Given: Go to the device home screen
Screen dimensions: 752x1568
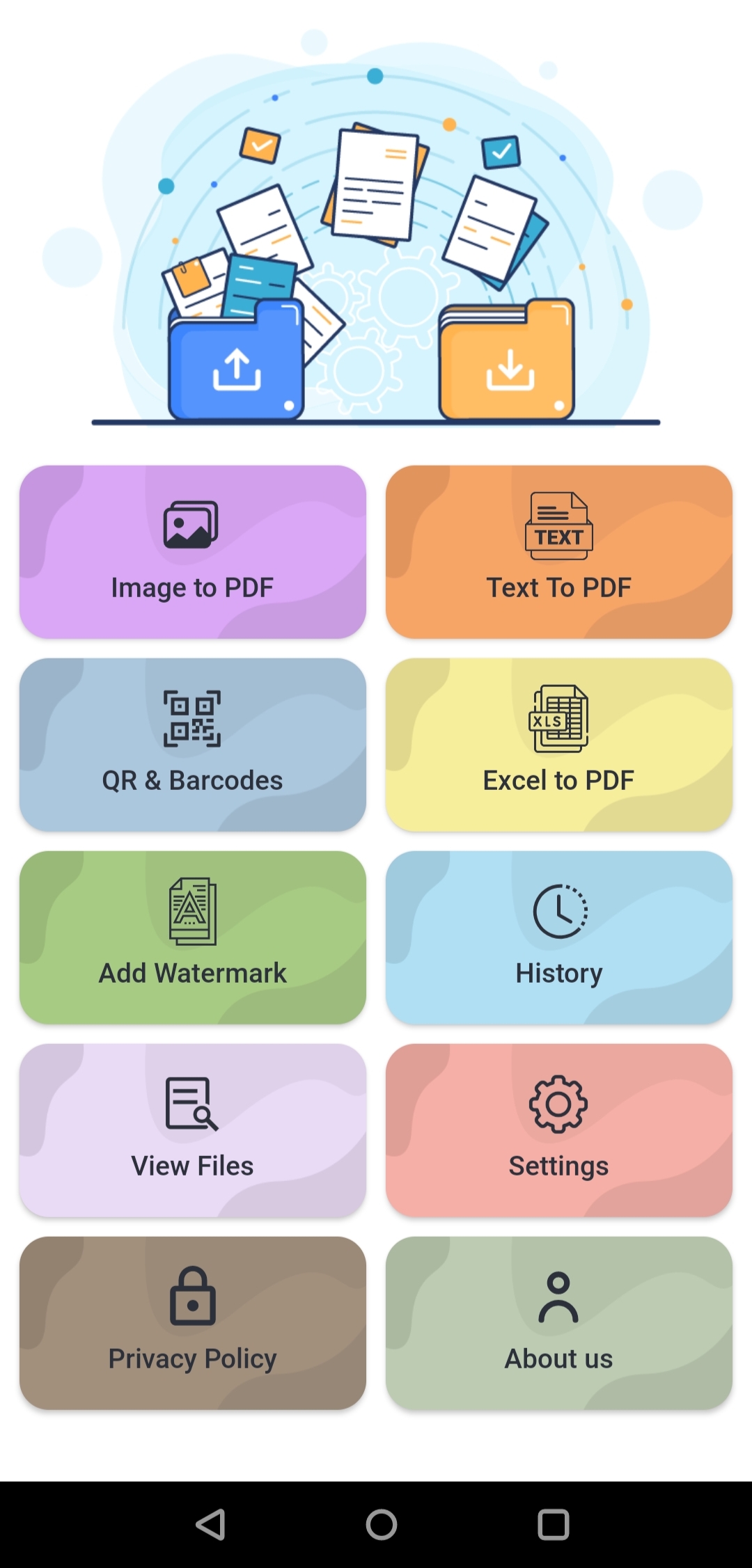Looking at the screenshot, I should pos(382,1524).
